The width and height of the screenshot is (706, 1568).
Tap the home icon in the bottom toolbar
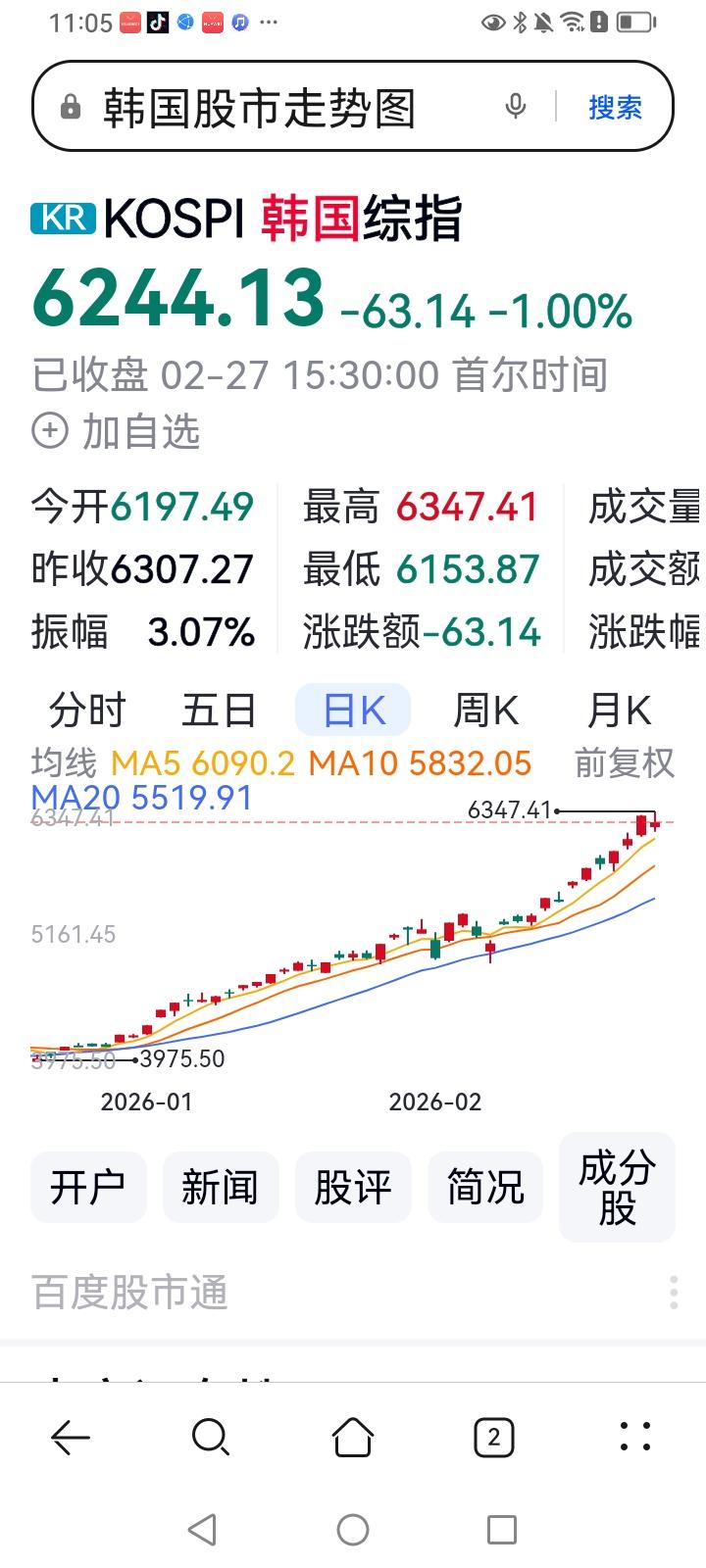(353, 1438)
